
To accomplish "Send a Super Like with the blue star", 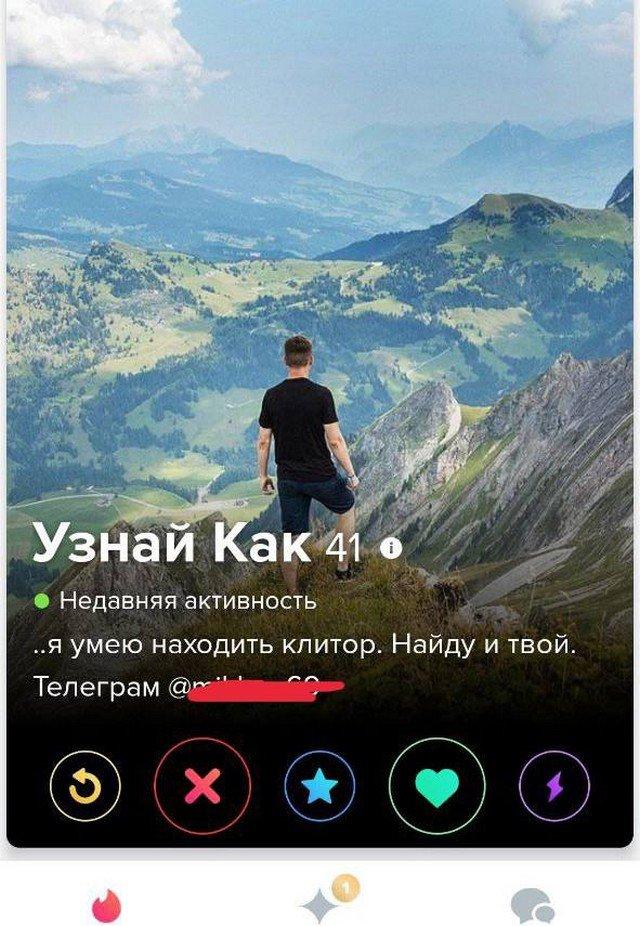I will pos(320,785).
